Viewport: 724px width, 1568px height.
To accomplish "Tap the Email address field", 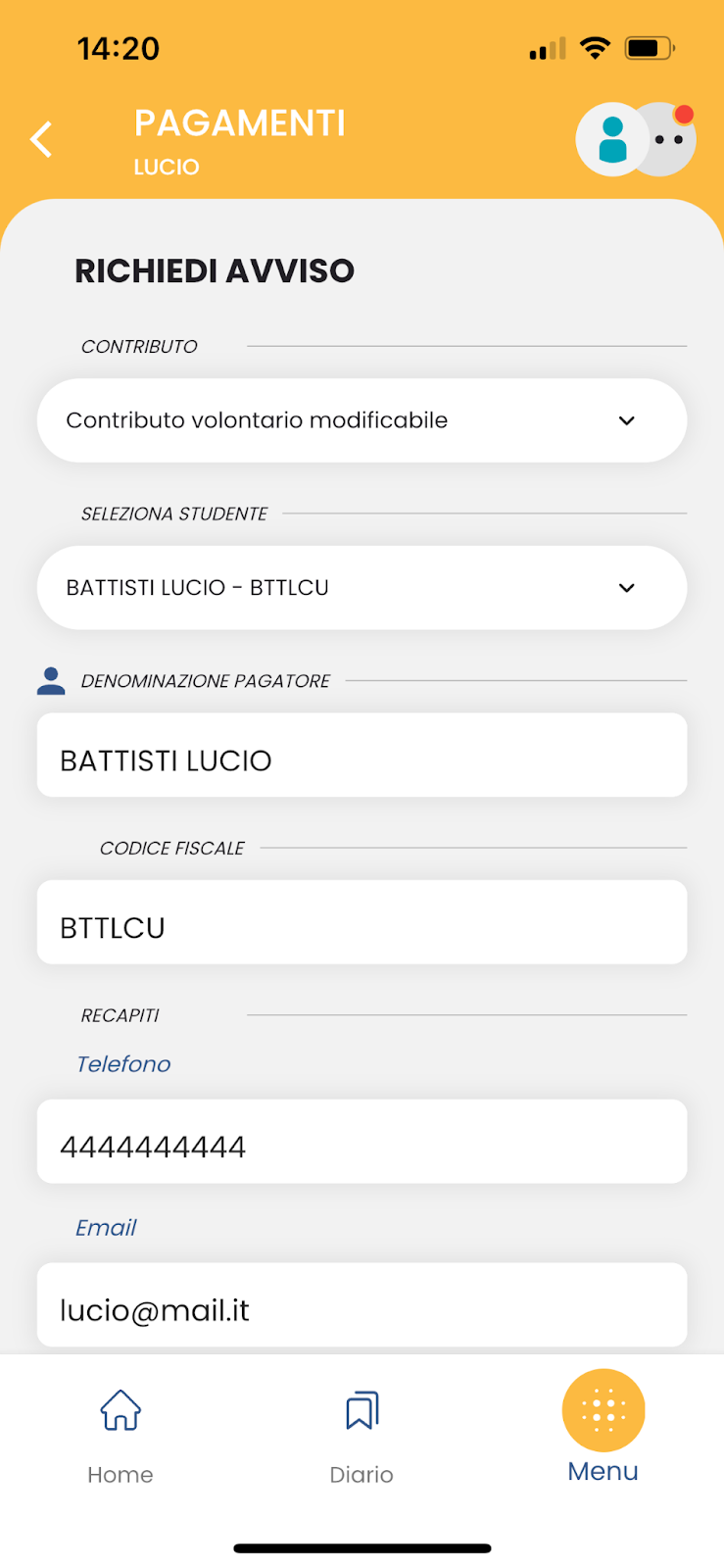I will click(362, 1304).
